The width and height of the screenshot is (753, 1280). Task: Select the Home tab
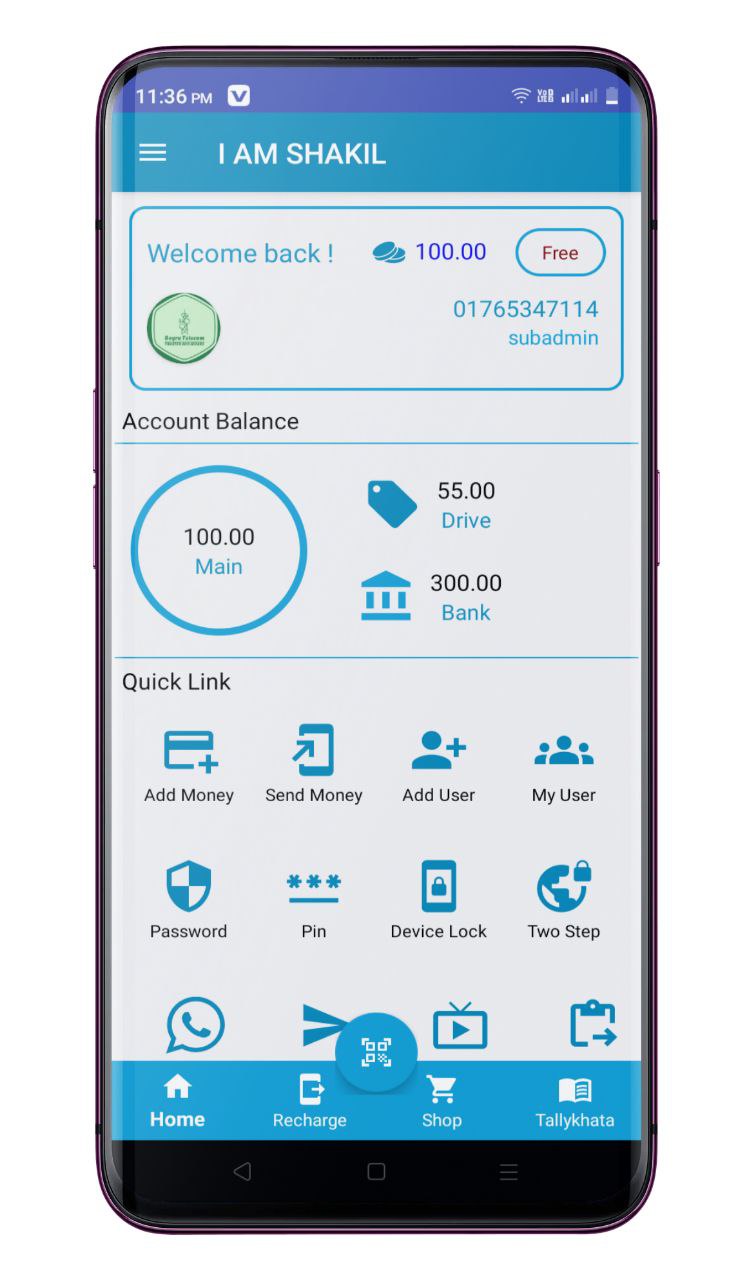click(x=177, y=1101)
